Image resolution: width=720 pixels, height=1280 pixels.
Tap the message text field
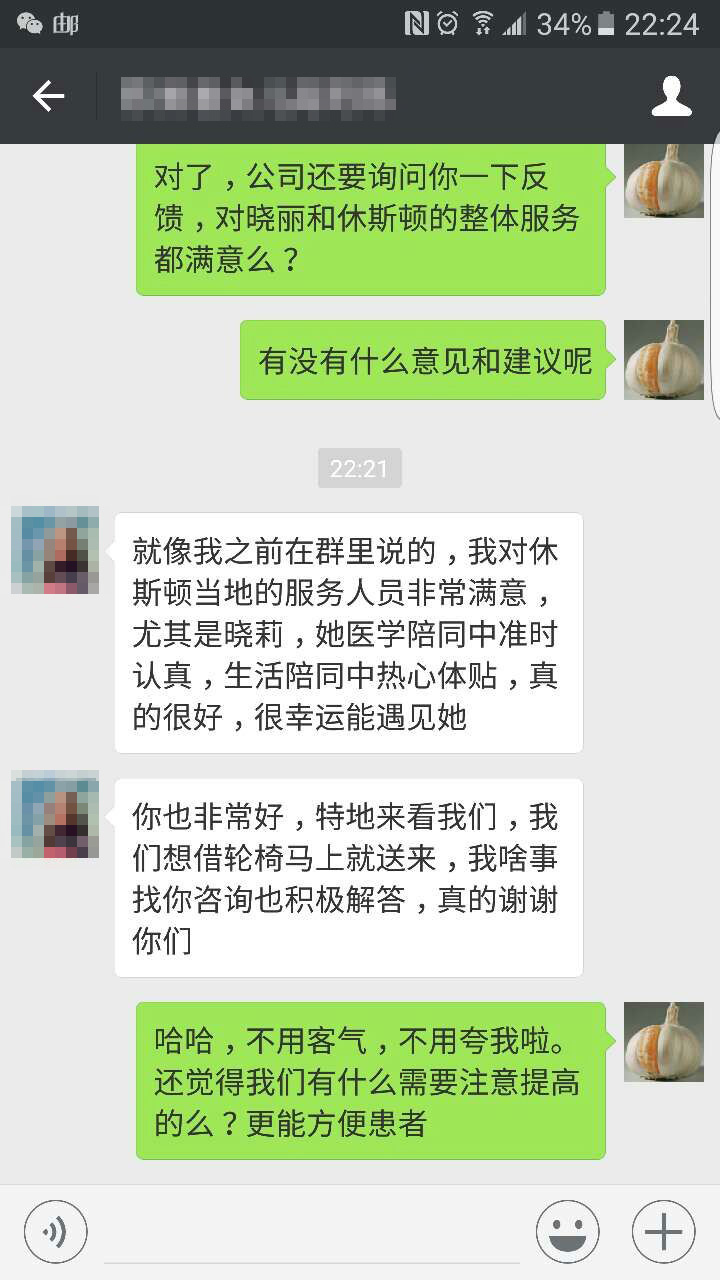coord(312,1232)
